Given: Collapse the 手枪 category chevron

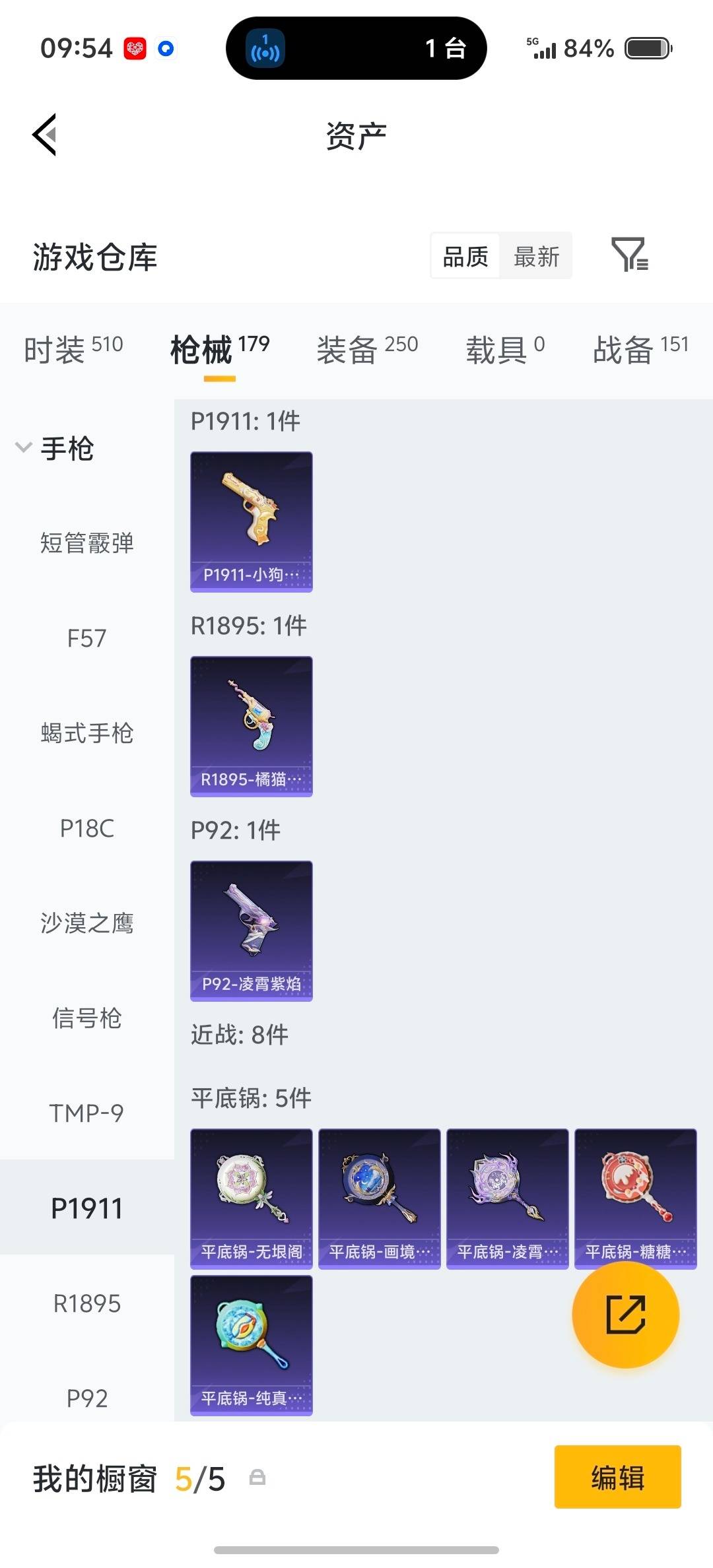Looking at the screenshot, I should tap(24, 447).
